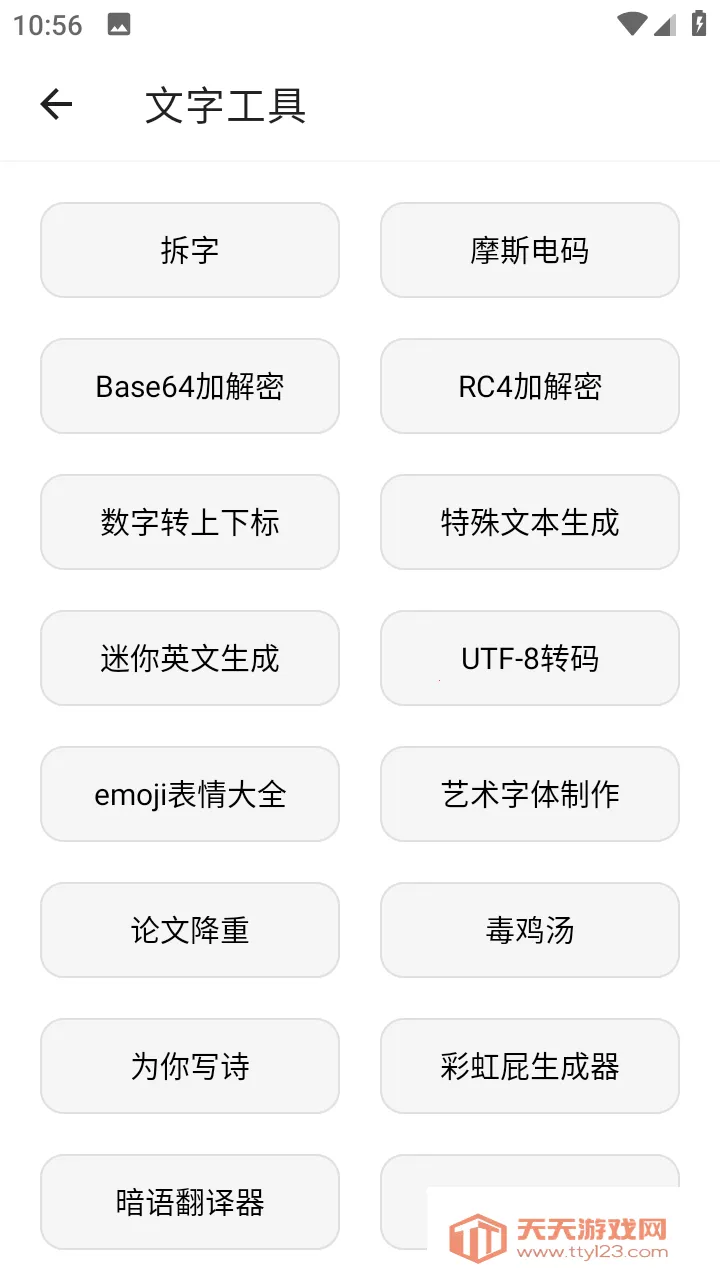Select Base64加解密
Screen dimensions: 720x1280
pos(190,386)
